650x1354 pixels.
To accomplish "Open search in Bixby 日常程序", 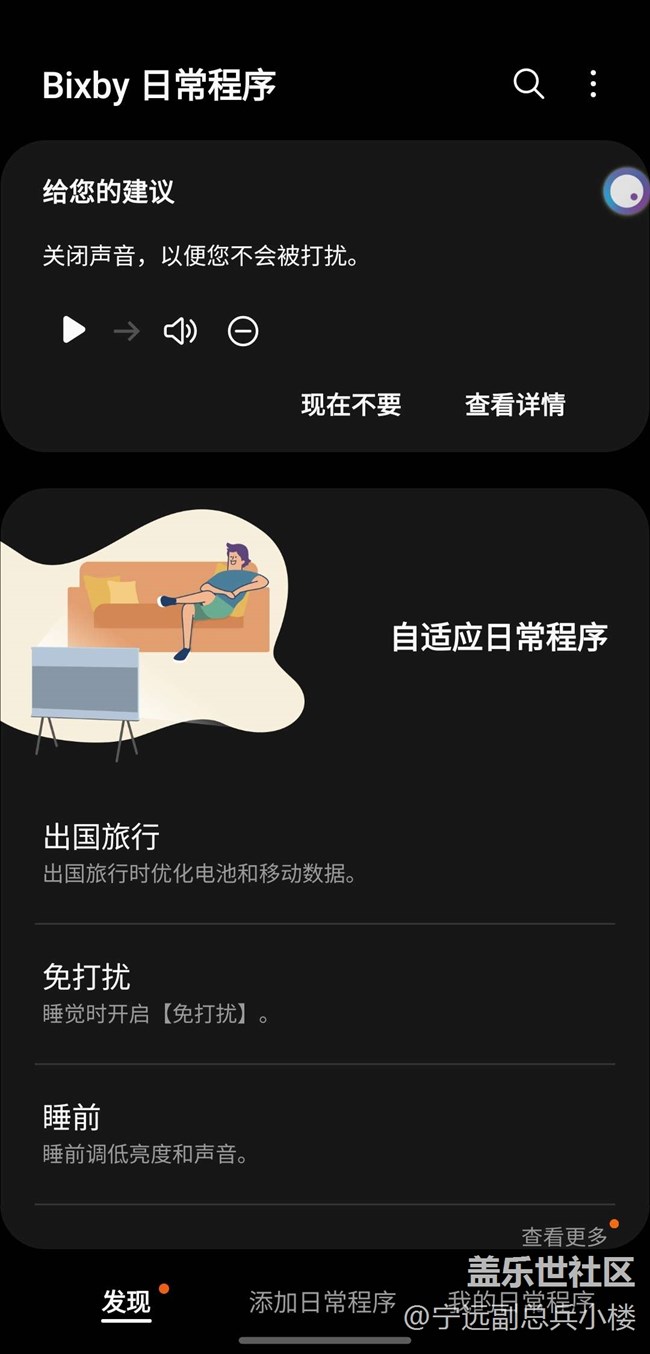I will 529,84.
